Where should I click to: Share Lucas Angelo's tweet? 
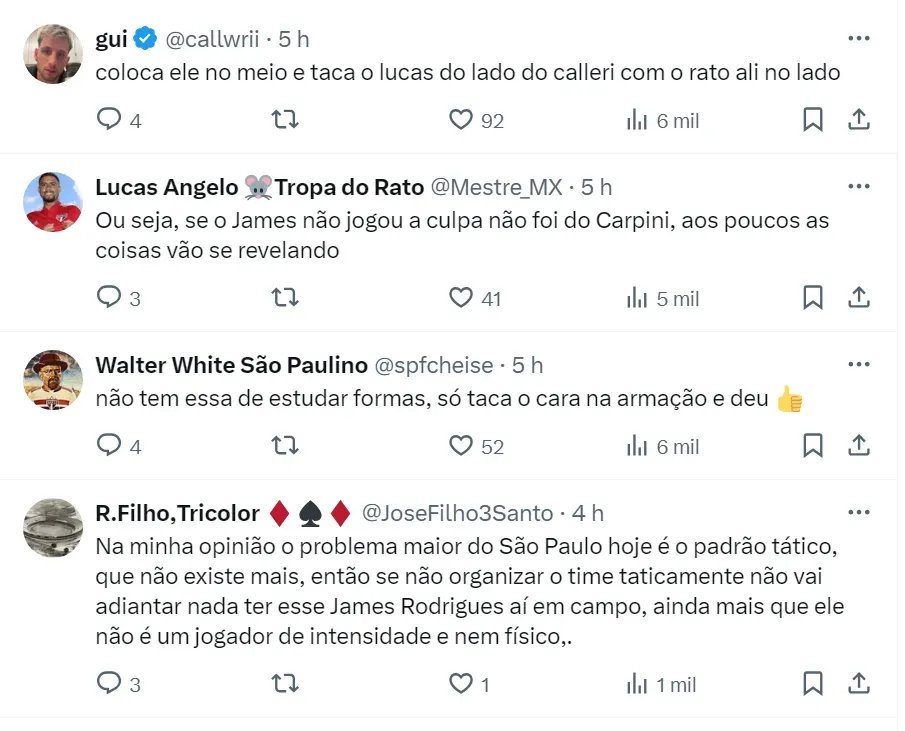click(x=858, y=298)
